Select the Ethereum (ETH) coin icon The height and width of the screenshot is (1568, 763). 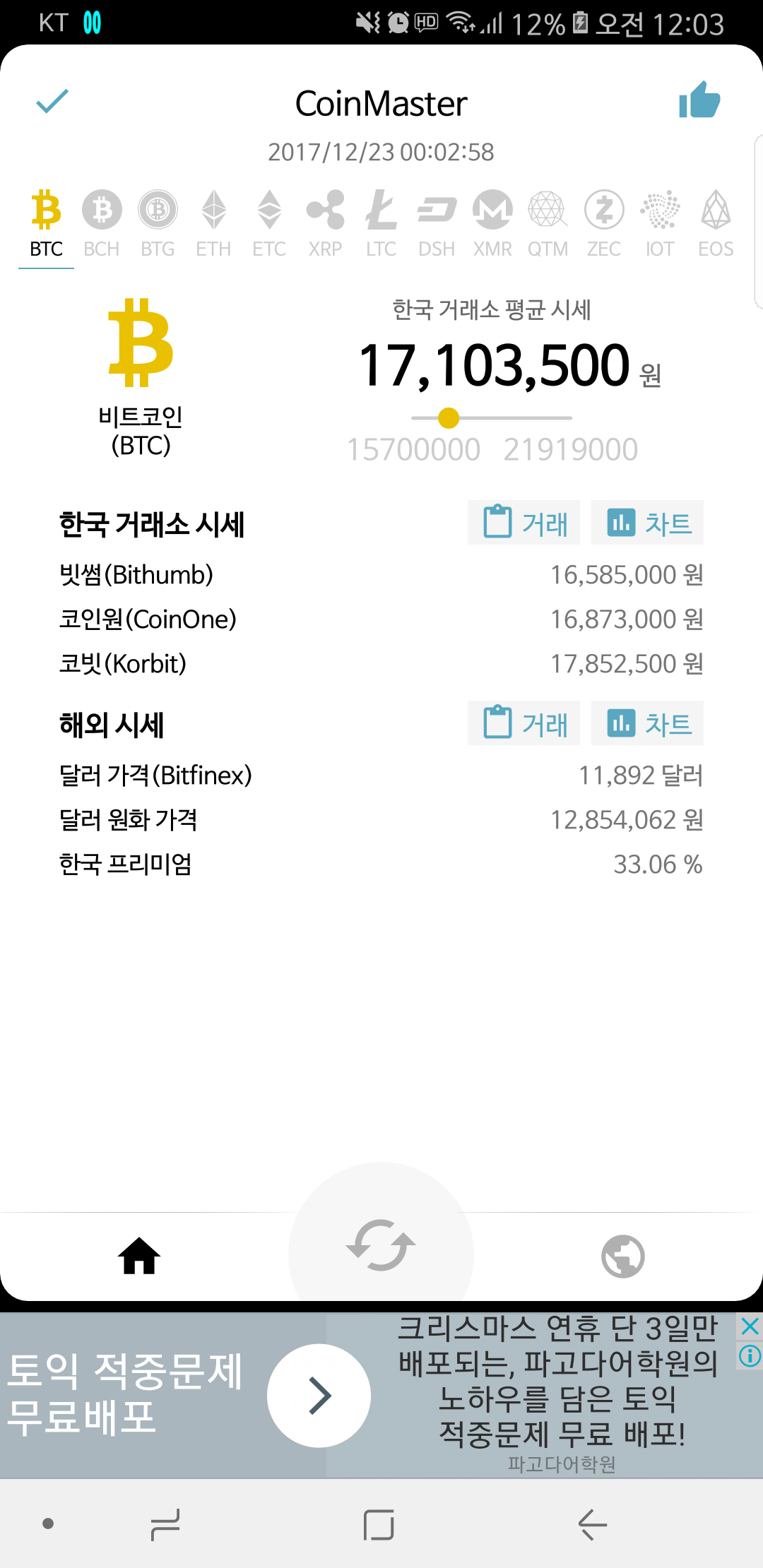click(213, 210)
